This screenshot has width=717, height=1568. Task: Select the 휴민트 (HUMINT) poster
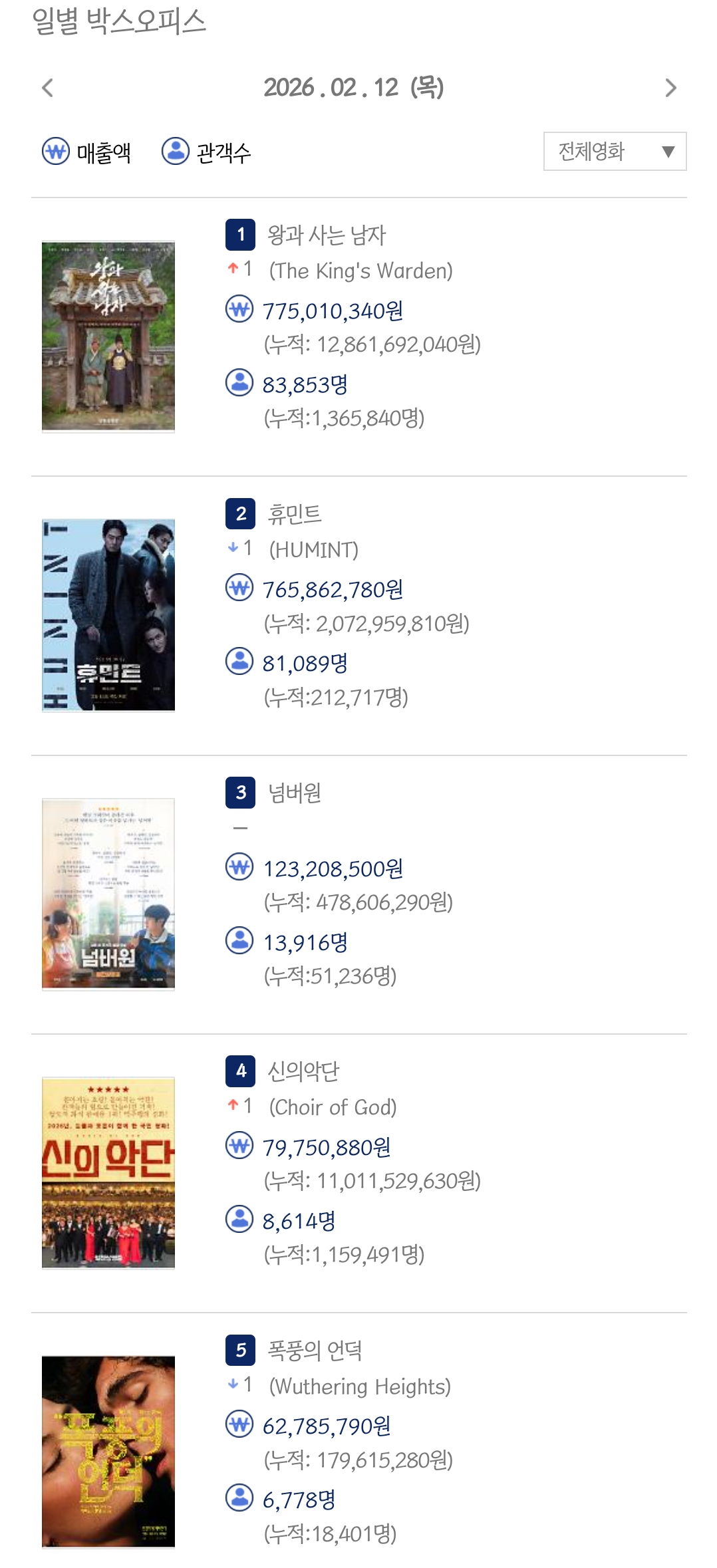[108, 615]
